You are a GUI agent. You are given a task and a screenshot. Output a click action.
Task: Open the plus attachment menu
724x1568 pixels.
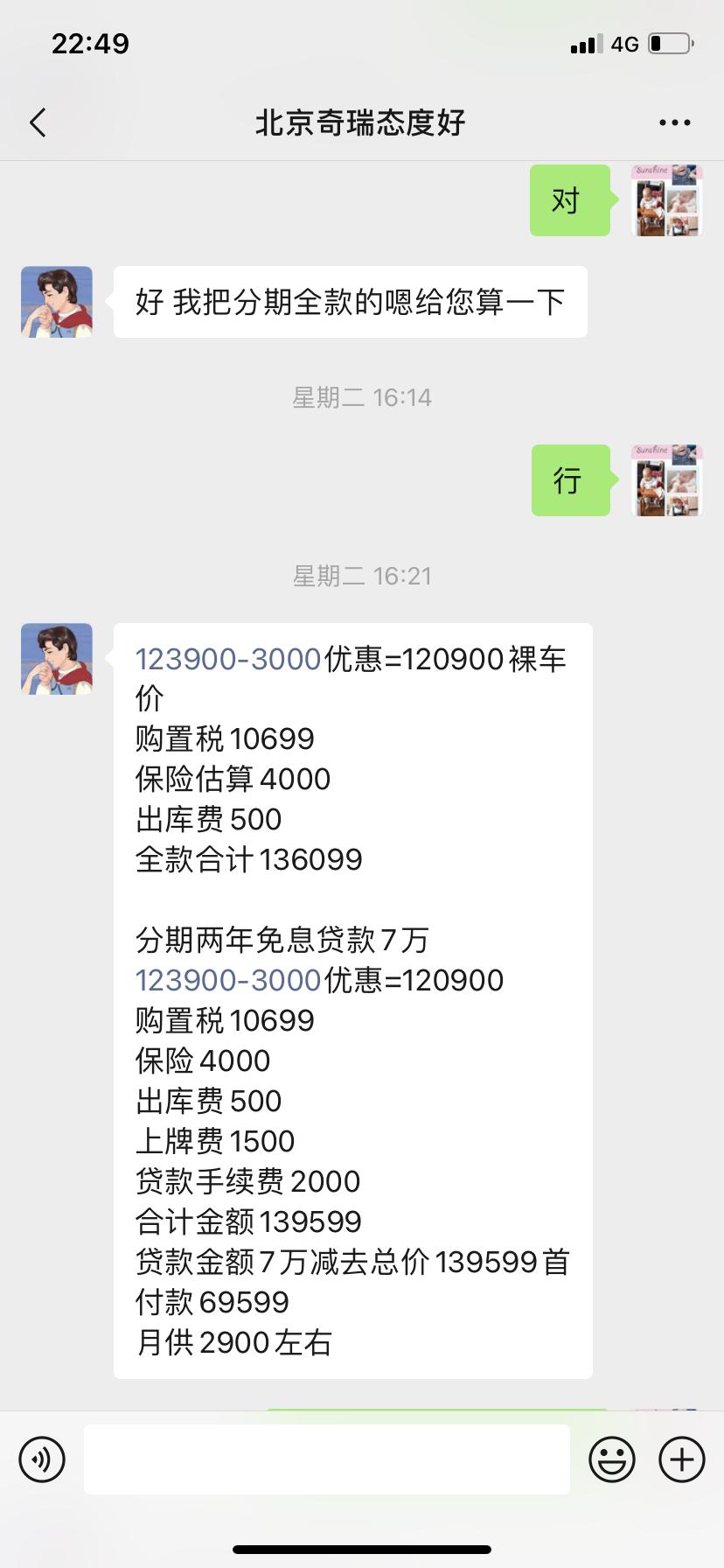coord(682,1459)
